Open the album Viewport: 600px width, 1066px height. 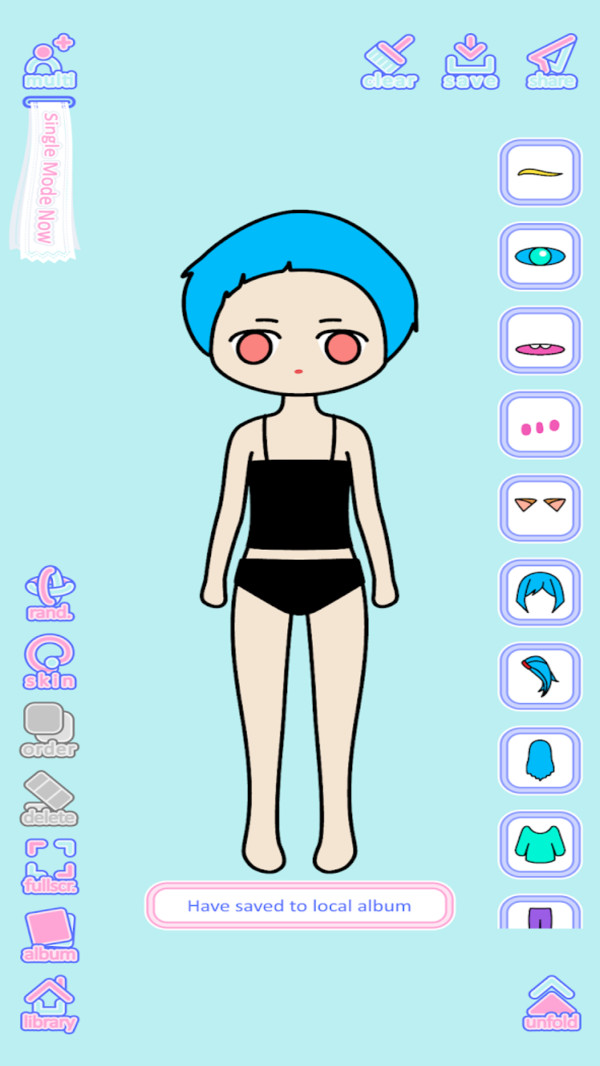tap(50, 936)
